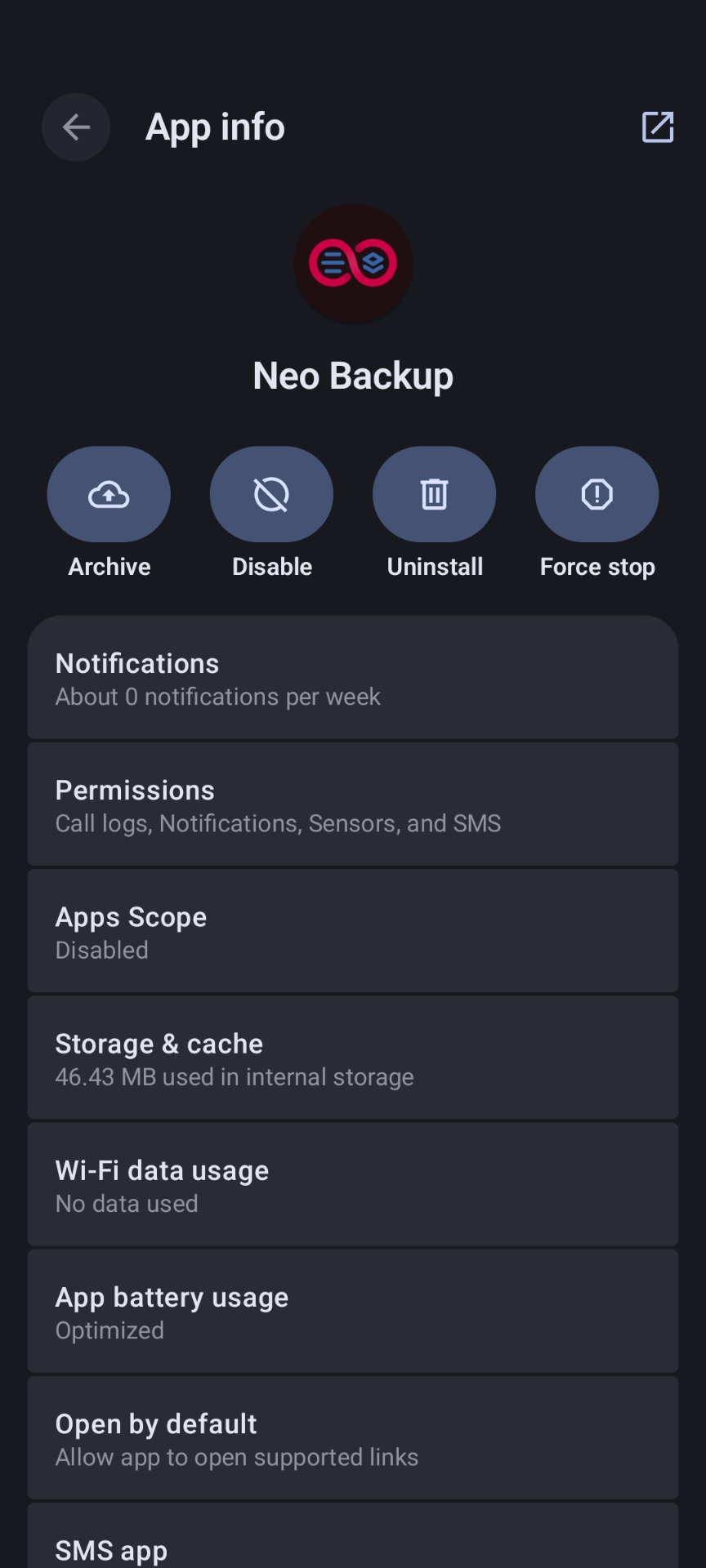Check Storage & cache details

pos(353,1058)
